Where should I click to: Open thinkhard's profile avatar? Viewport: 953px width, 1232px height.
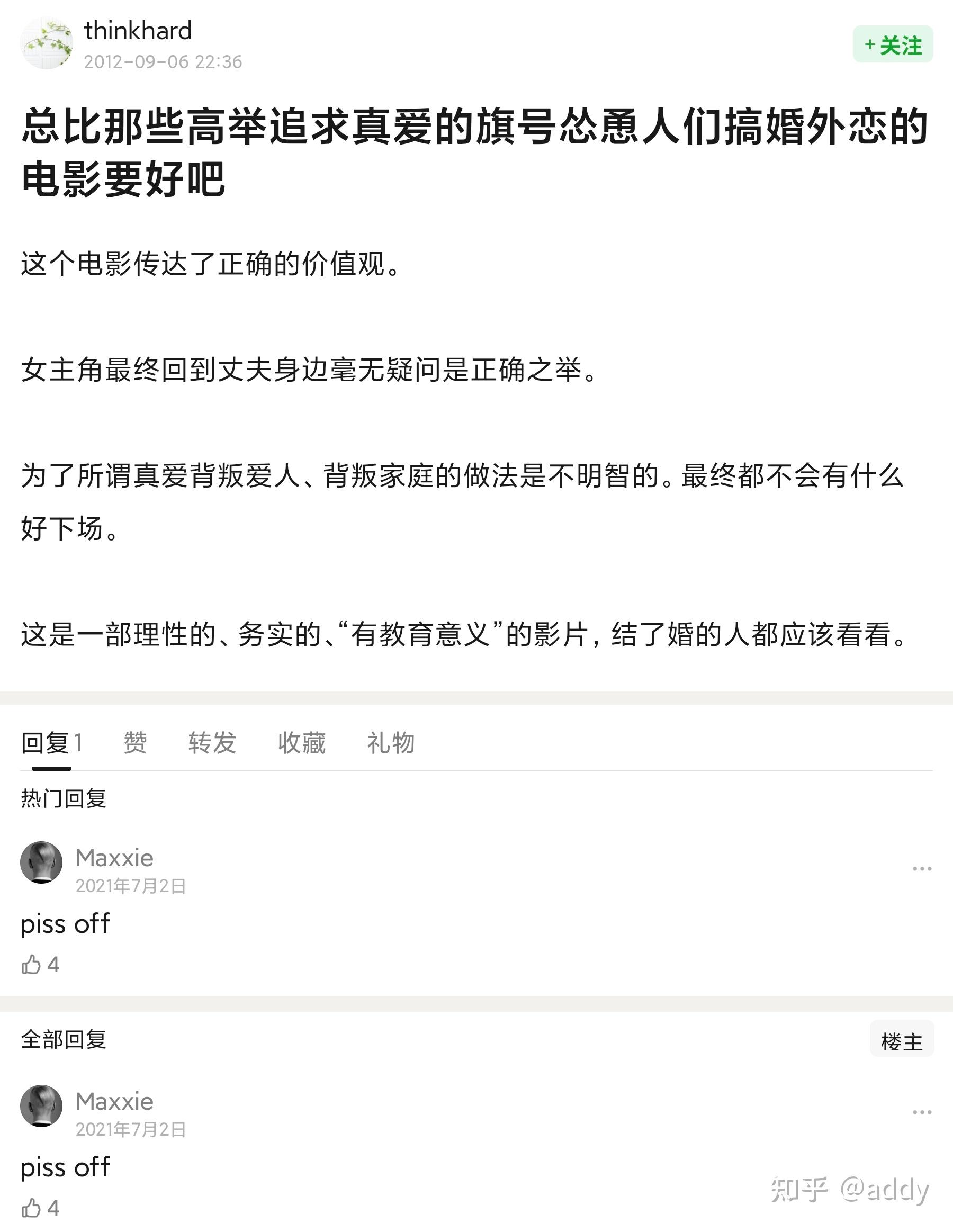[46, 44]
